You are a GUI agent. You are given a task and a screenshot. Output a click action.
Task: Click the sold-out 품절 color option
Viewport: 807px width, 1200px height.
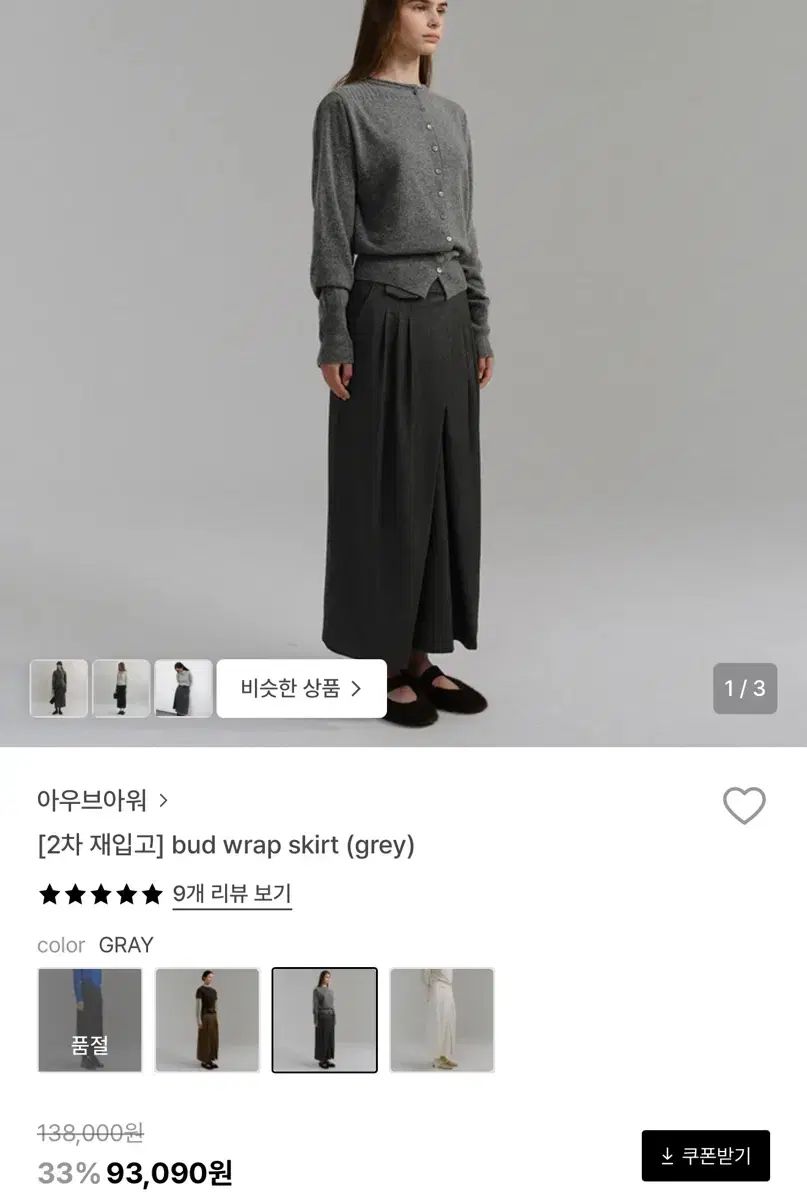(x=89, y=1019)
